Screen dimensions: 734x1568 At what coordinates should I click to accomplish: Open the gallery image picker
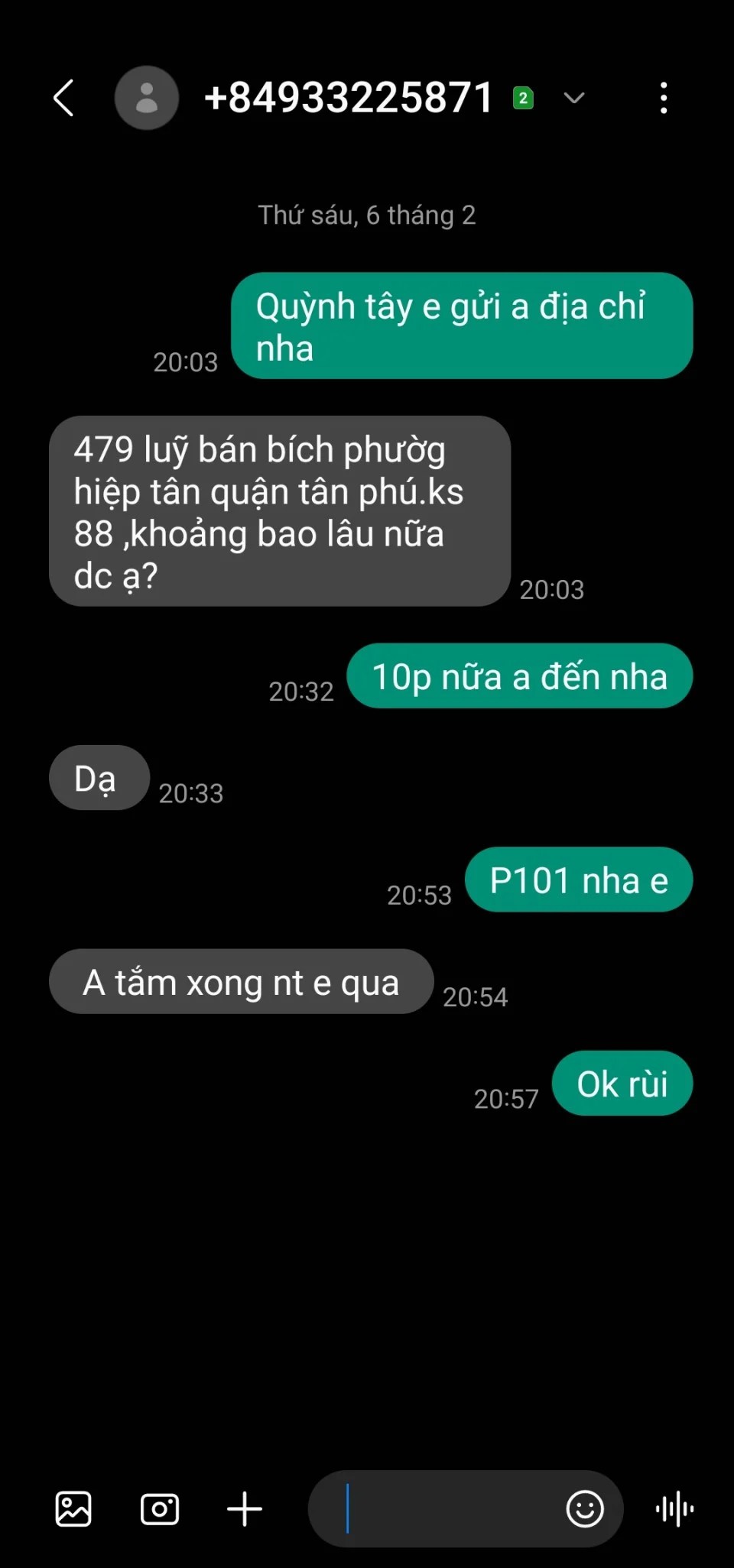click(73, 1509)
